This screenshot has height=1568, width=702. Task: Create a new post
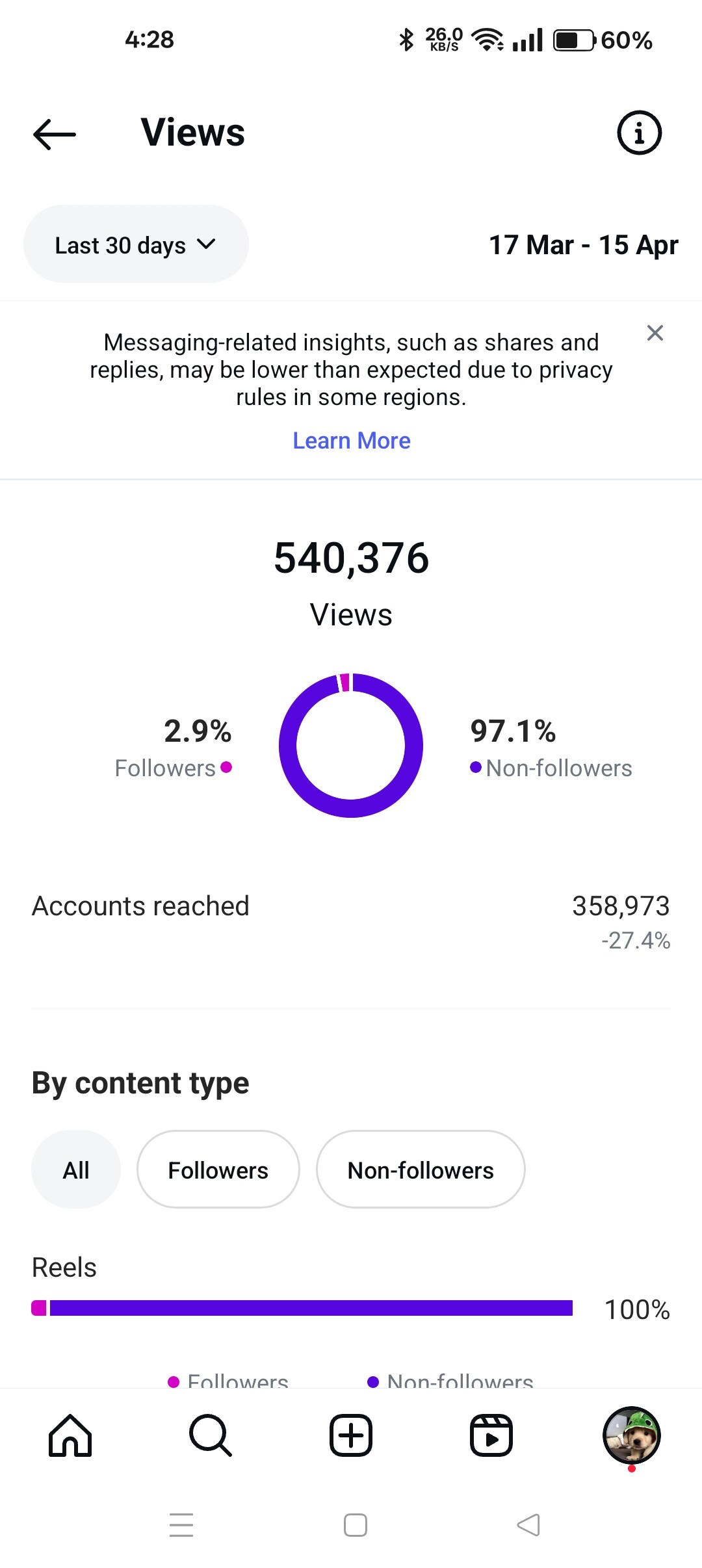point(351,1435)
